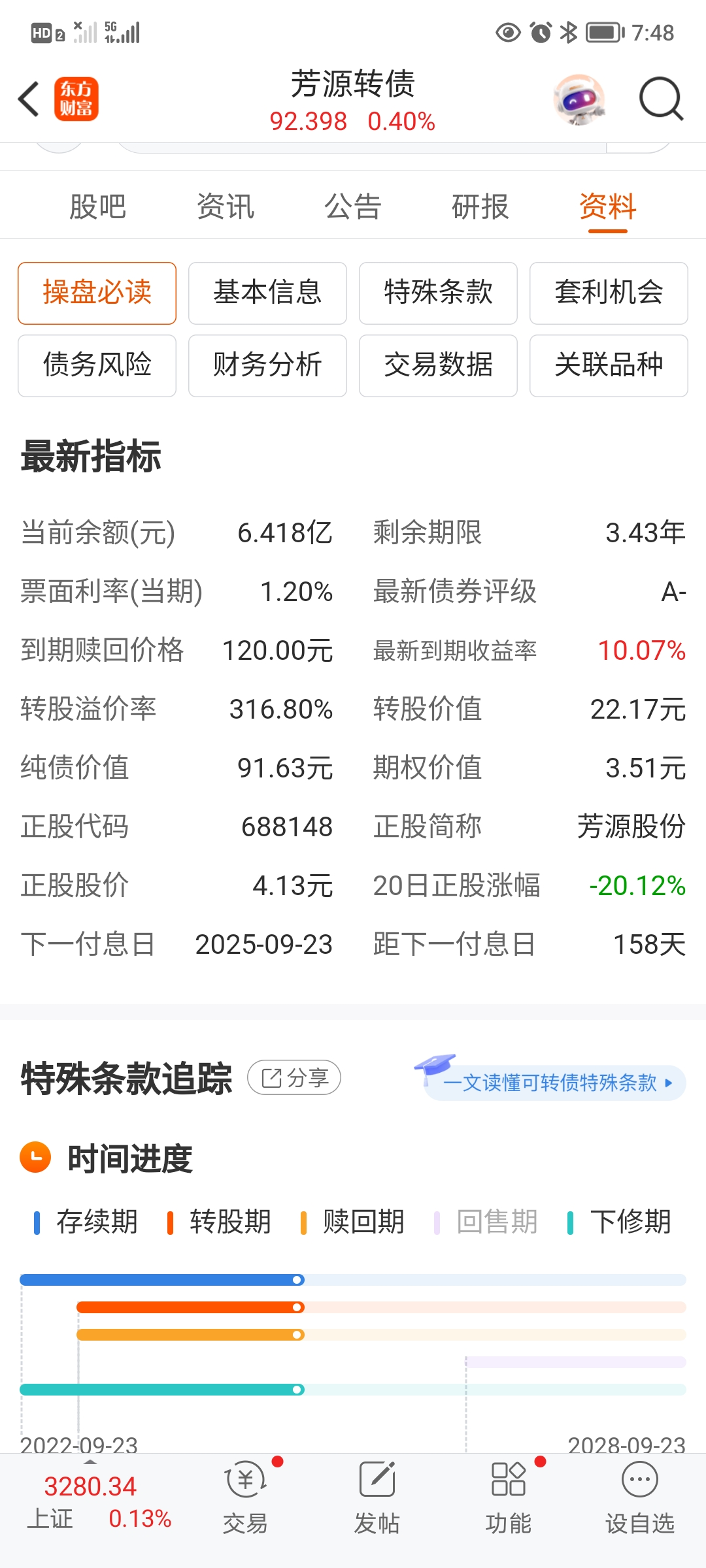Viewport: 706px width, 1568px height.
Task: Select the 关联品种 chip
Action: click(609, 365)
